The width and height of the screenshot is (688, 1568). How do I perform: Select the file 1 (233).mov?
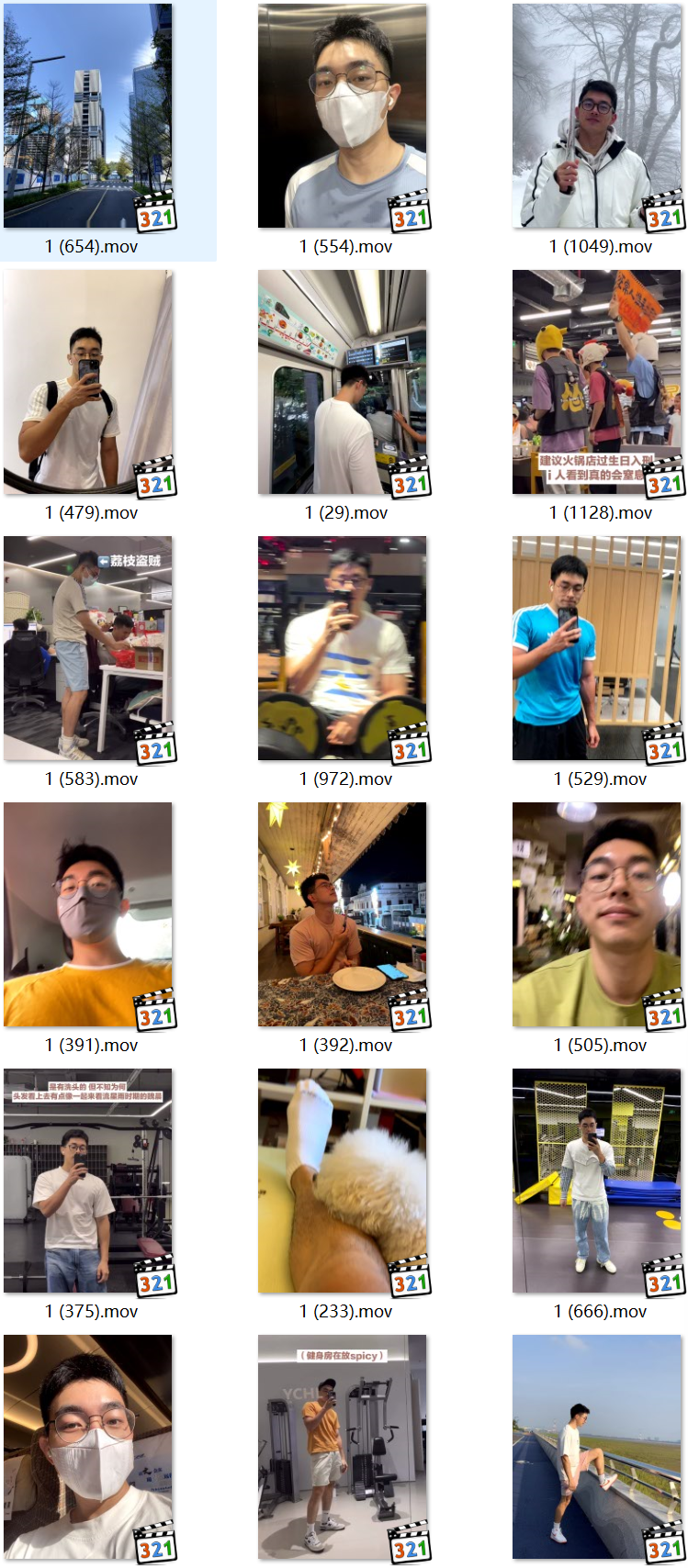click(x=342, y=1181)
